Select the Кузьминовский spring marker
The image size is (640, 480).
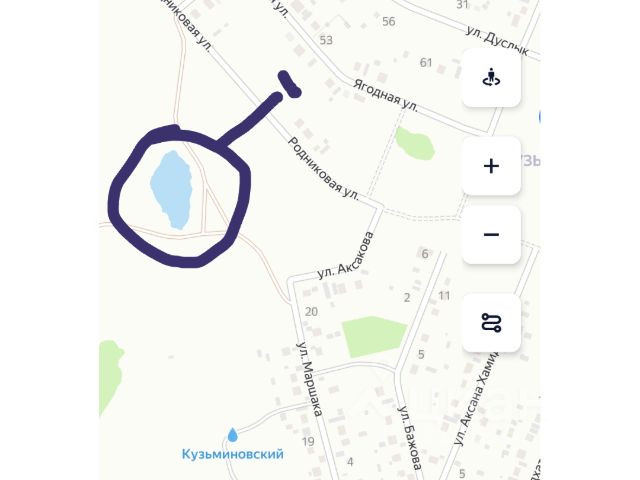click(233, 435)
